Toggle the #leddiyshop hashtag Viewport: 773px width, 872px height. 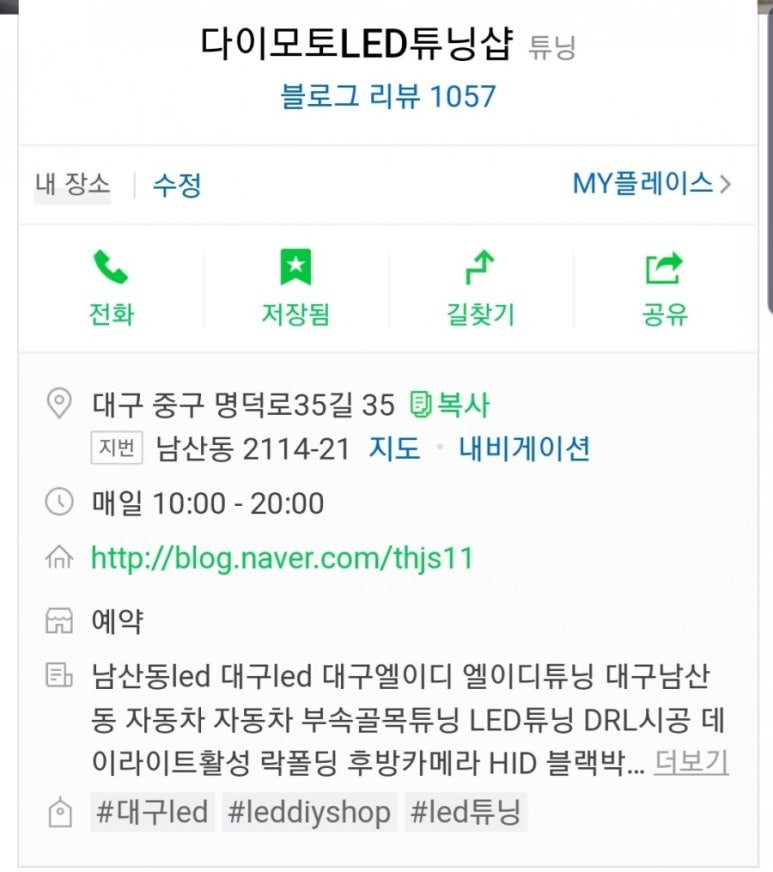310,812
